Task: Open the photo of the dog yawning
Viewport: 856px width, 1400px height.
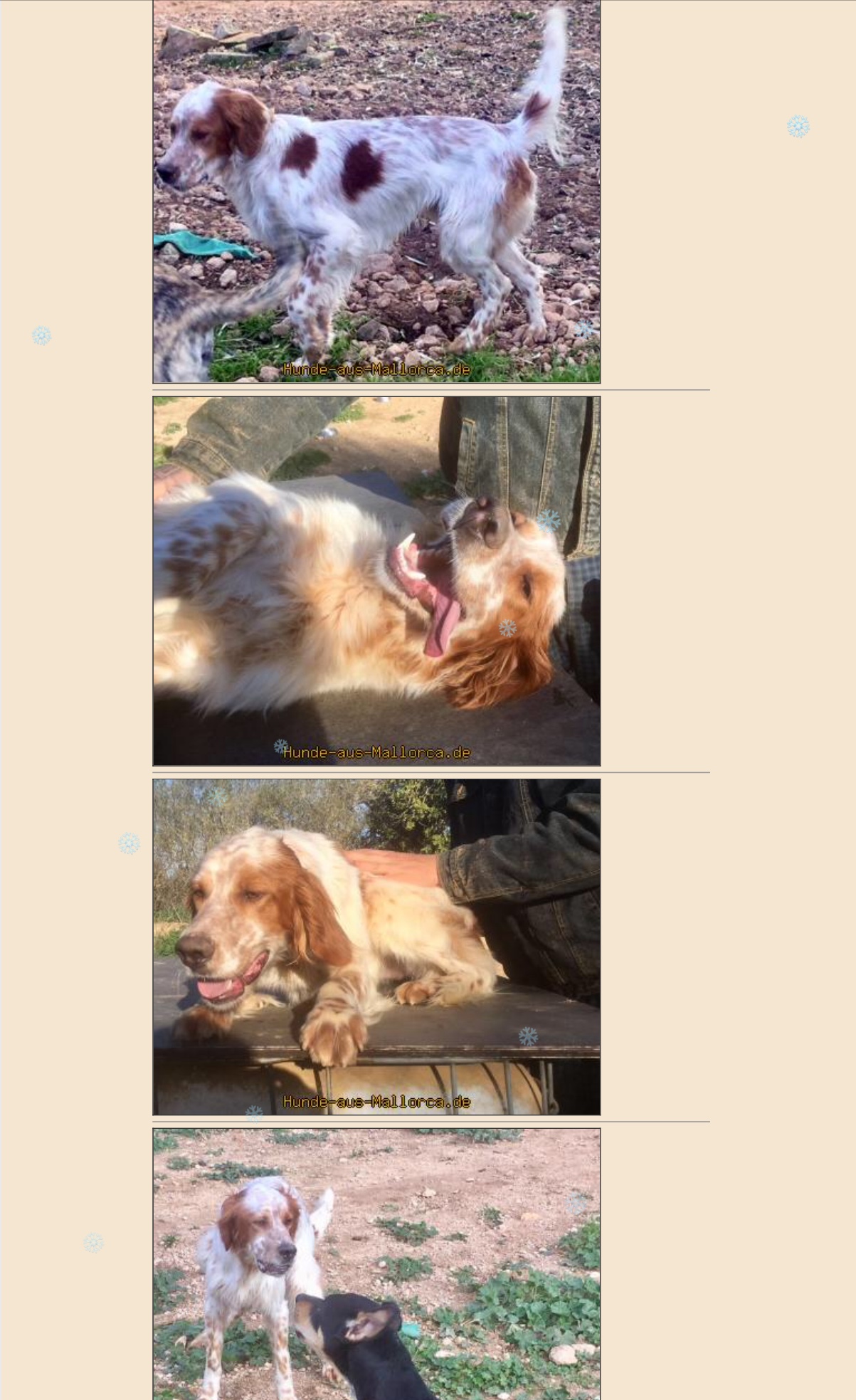Action: pyautogui.click(x=376, y=581)
